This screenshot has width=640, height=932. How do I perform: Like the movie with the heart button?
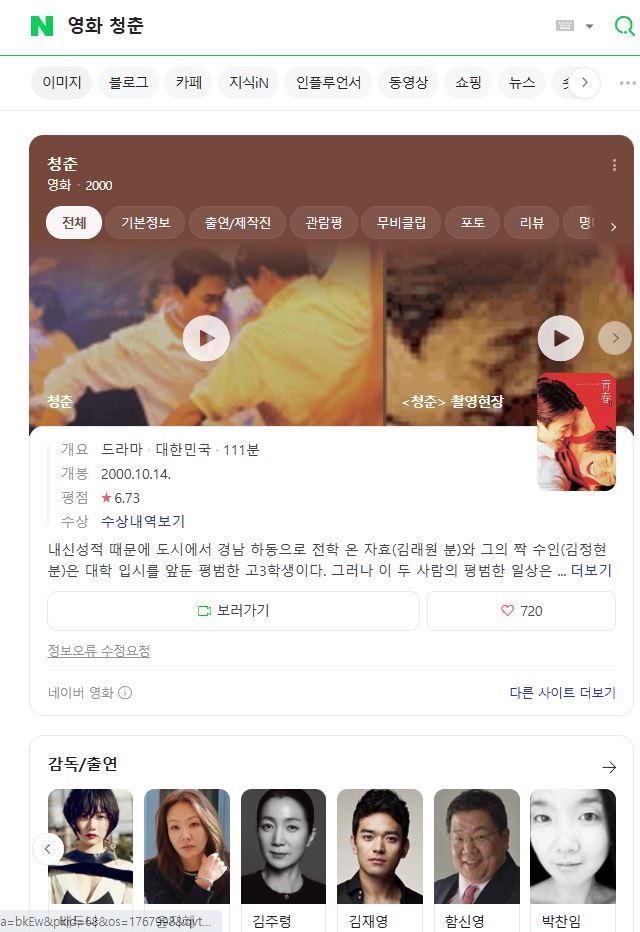(521, 610)
